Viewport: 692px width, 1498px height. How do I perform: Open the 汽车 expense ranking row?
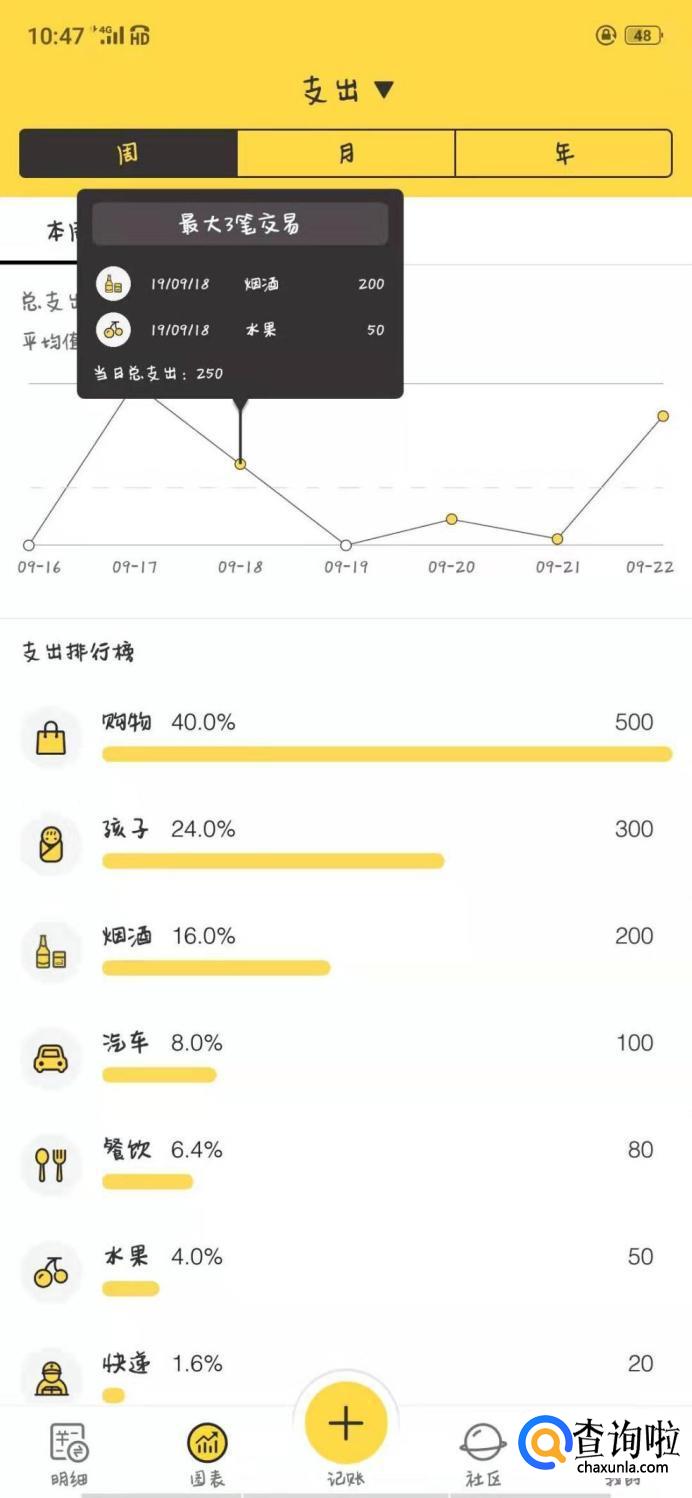point(346,1058)
